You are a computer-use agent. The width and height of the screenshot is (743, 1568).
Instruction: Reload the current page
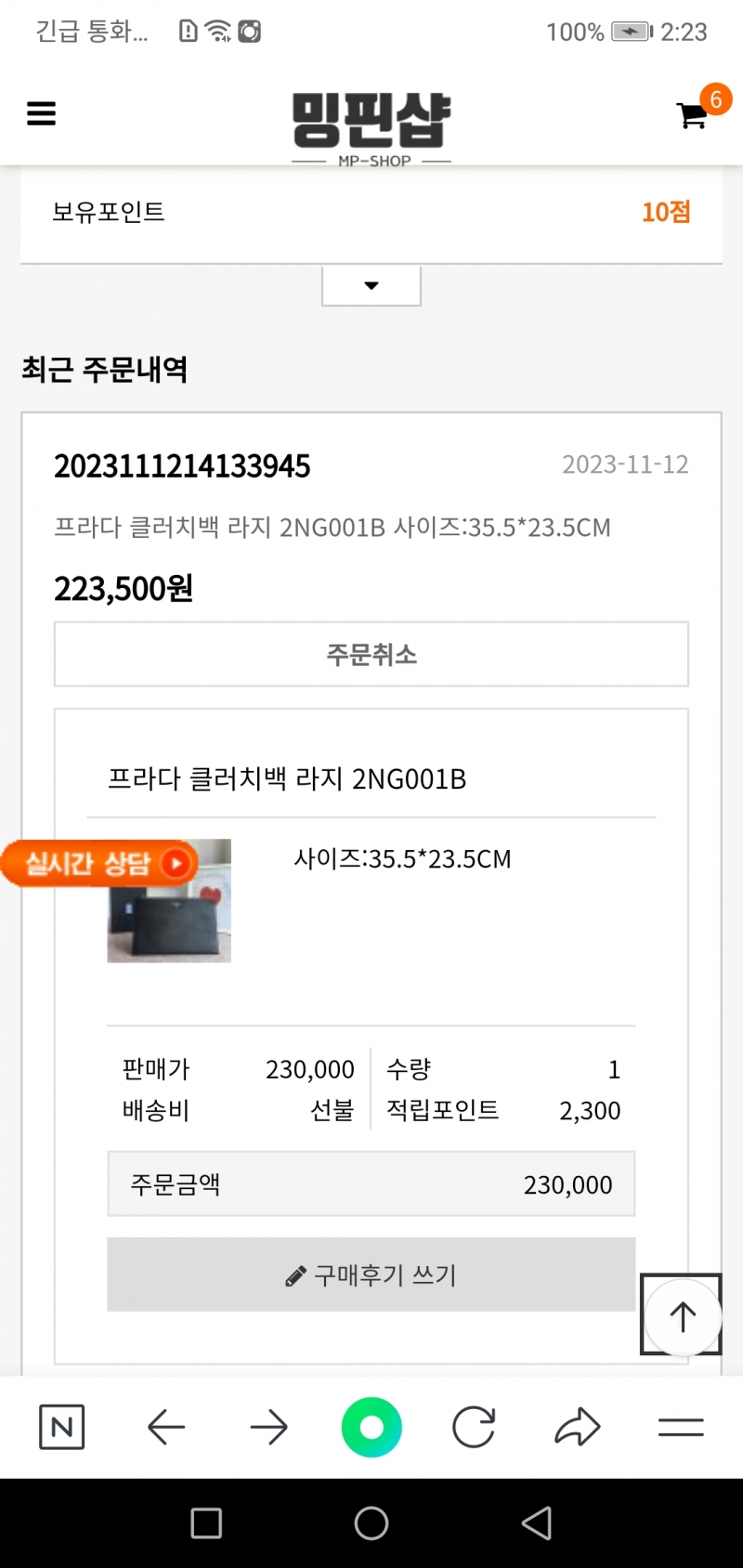(x=474, y=1427)
